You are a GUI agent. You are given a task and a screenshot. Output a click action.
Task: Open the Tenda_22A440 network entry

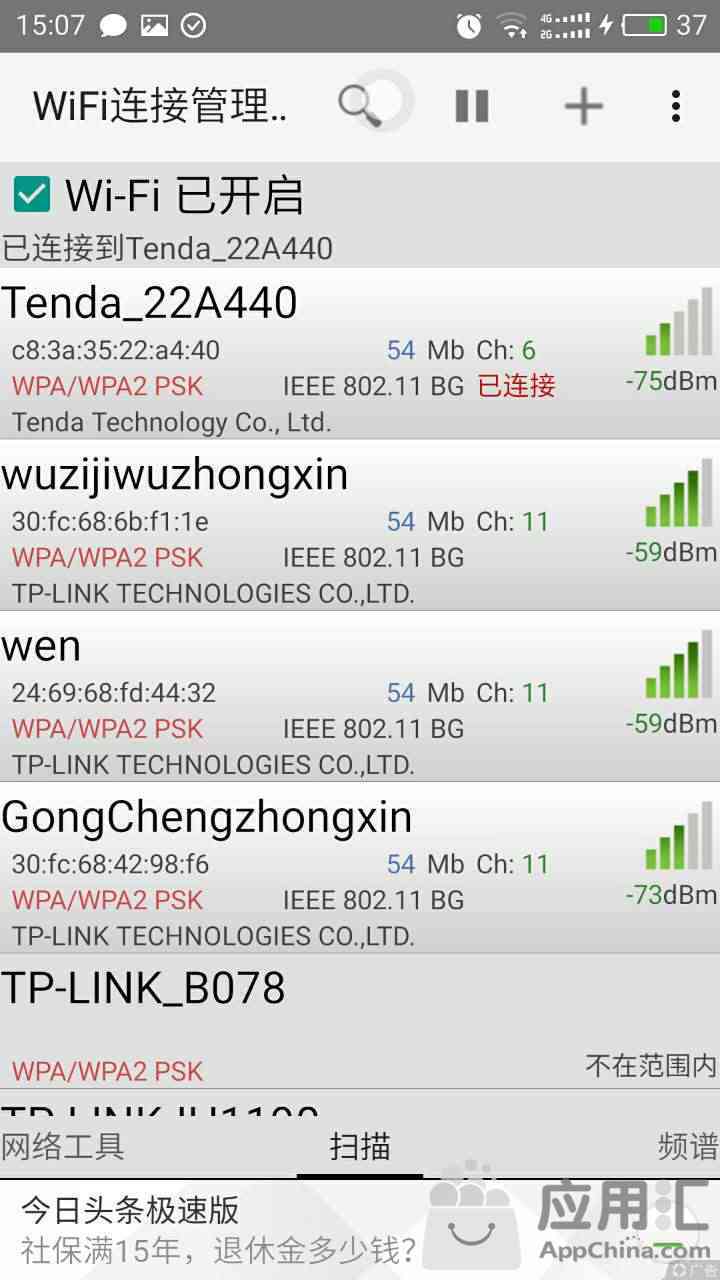[x=360, y=354]
